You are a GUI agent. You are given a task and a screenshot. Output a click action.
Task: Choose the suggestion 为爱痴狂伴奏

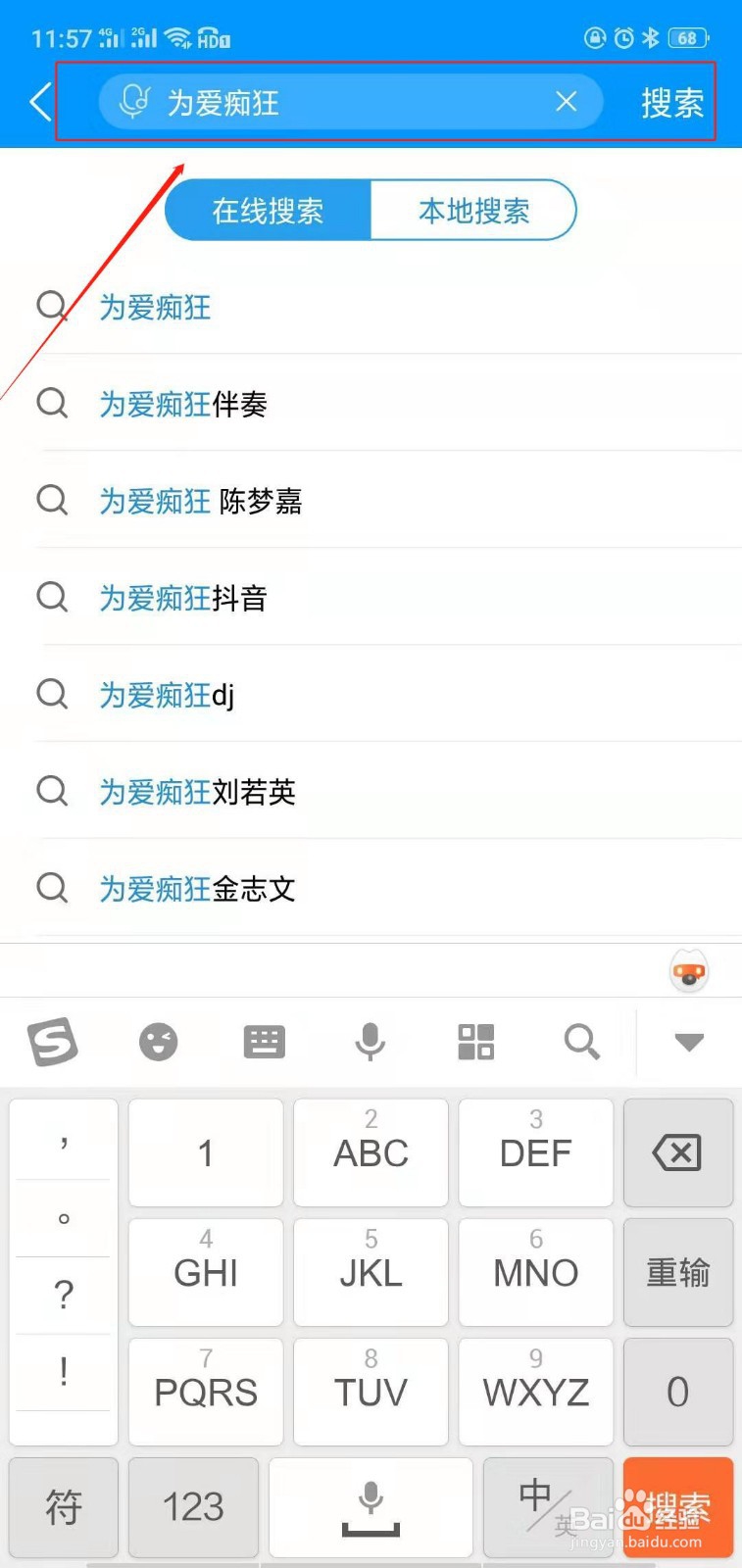click(x=183, y=404)
